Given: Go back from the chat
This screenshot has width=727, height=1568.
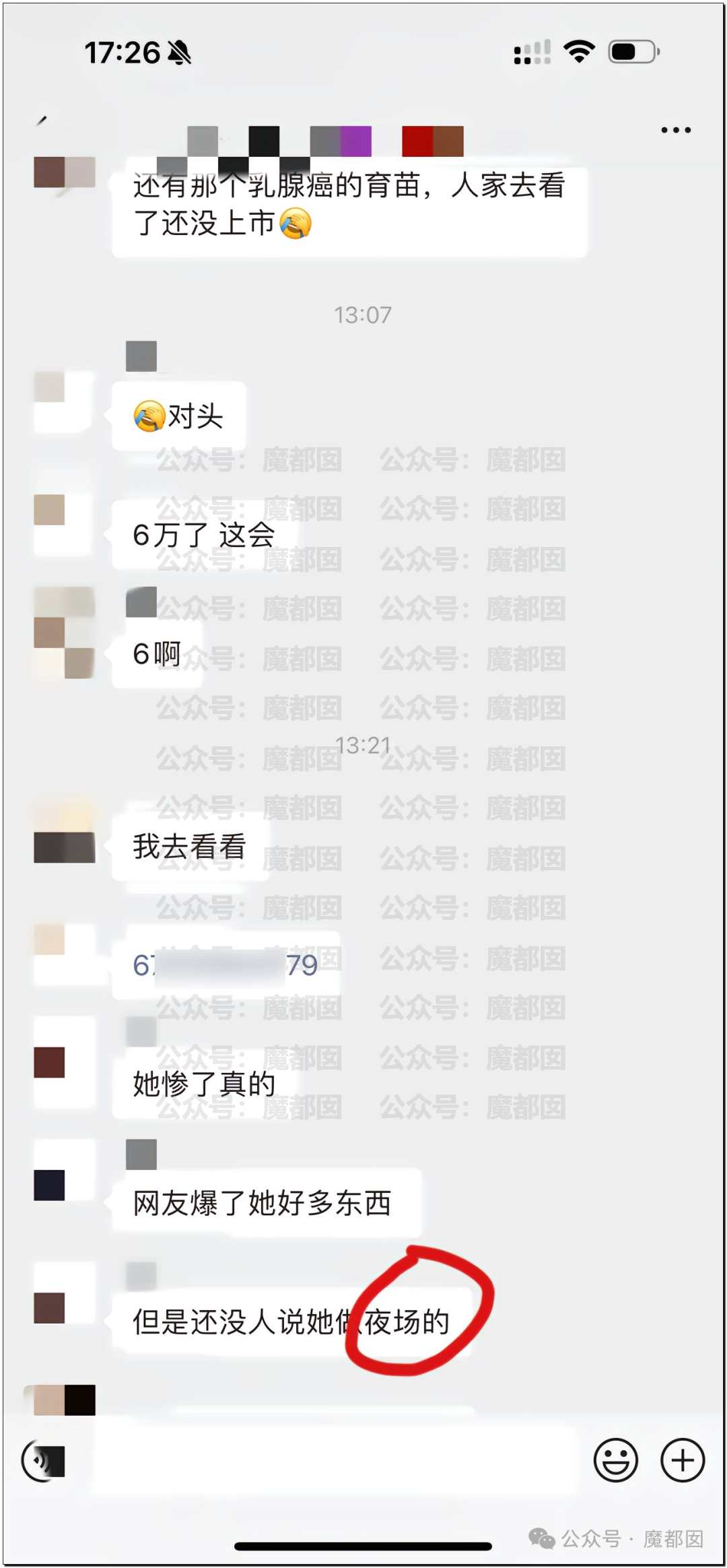Looking at the screenshot, I should pyautogui.click(x=42, y=121).
